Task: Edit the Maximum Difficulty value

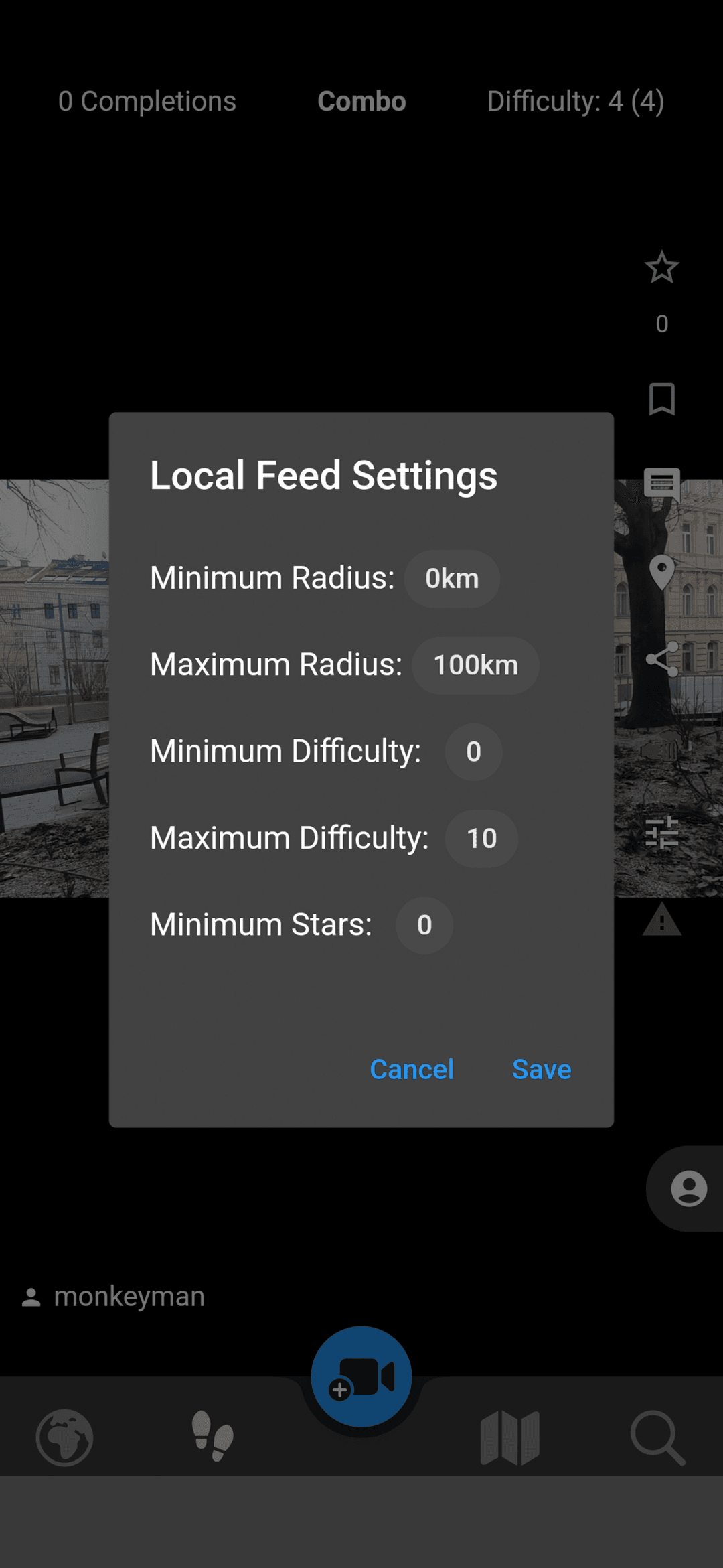Action: (x=481, y=839)
